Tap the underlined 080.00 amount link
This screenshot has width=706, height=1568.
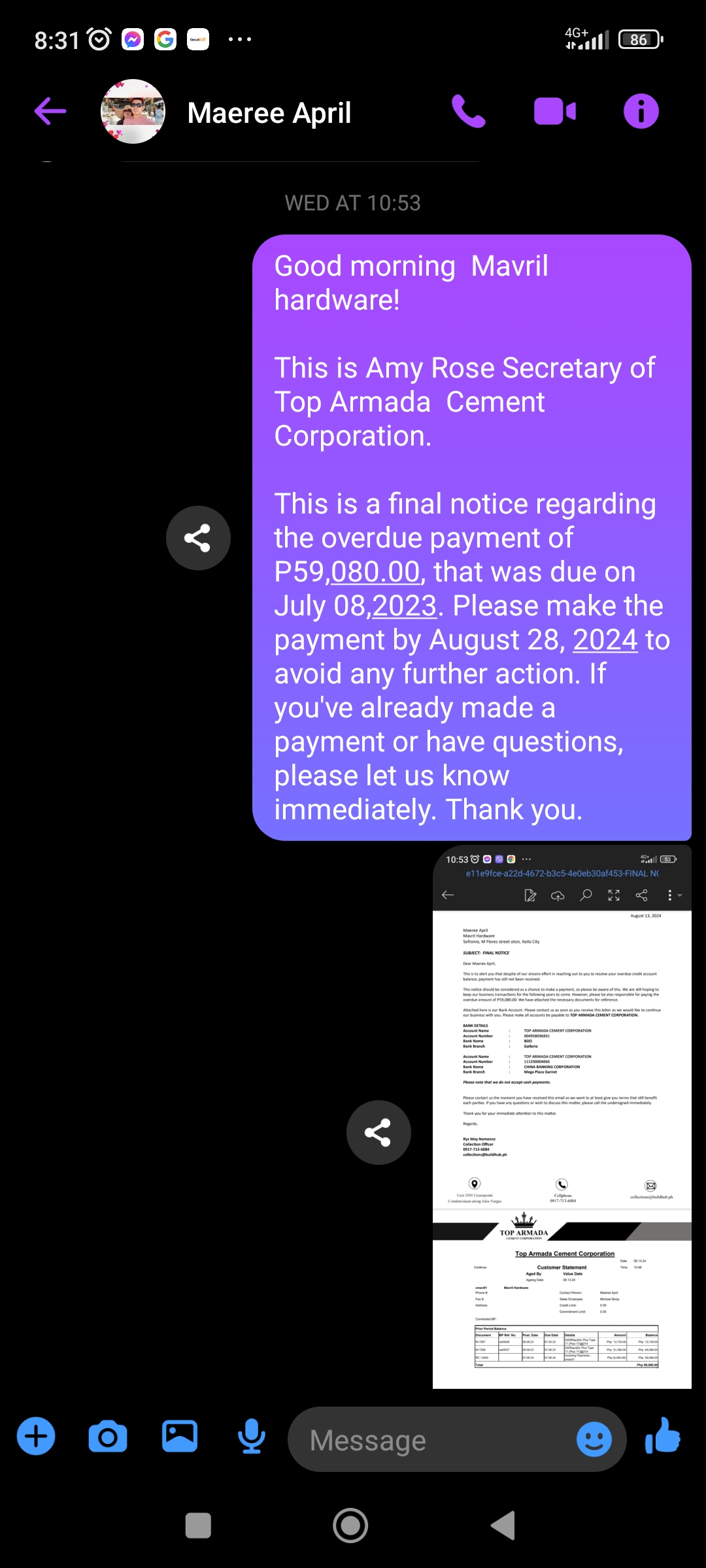click(x=375, y=572)
